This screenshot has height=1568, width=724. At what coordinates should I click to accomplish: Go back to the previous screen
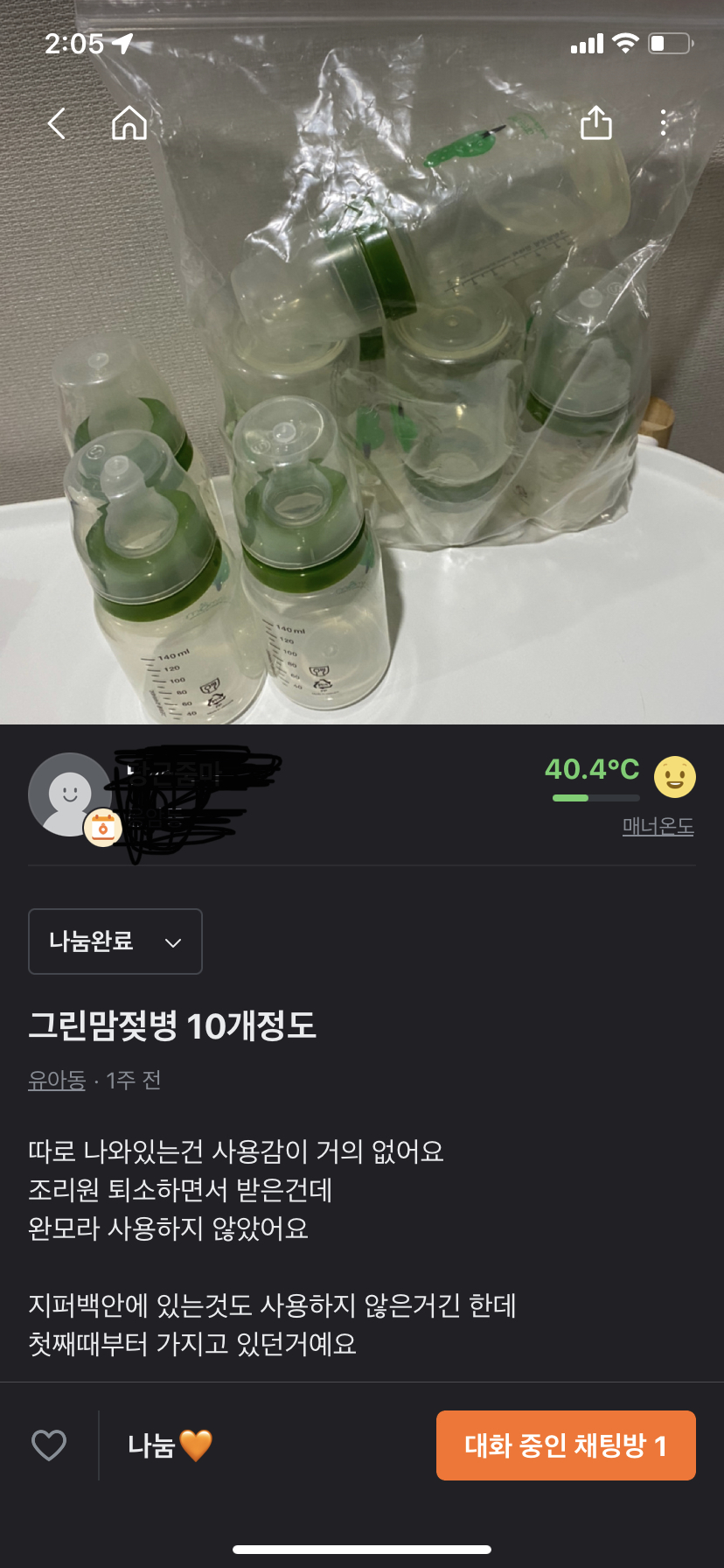coord(57,123)
